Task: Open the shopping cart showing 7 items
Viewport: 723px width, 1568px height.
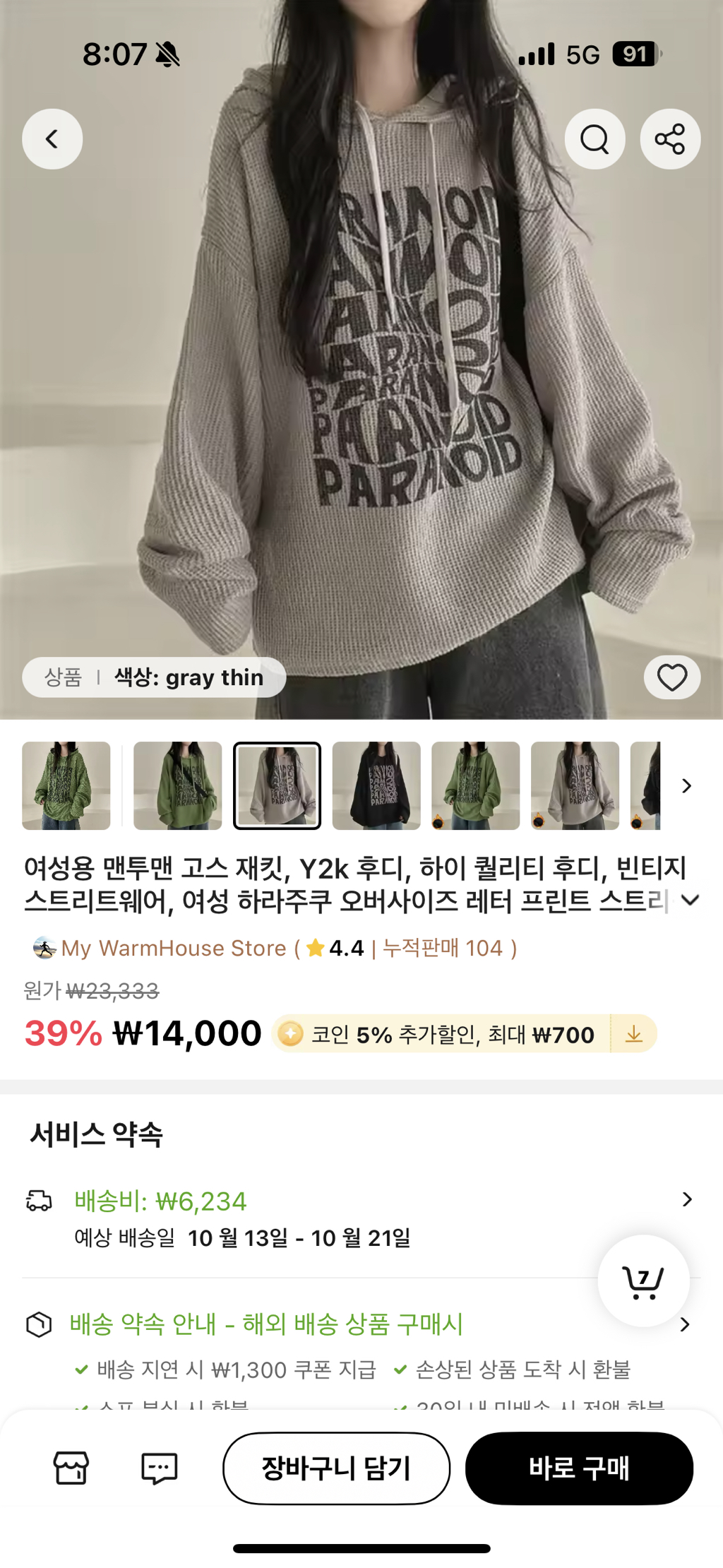Action: pyautogui.click(x=643, y=1281)
